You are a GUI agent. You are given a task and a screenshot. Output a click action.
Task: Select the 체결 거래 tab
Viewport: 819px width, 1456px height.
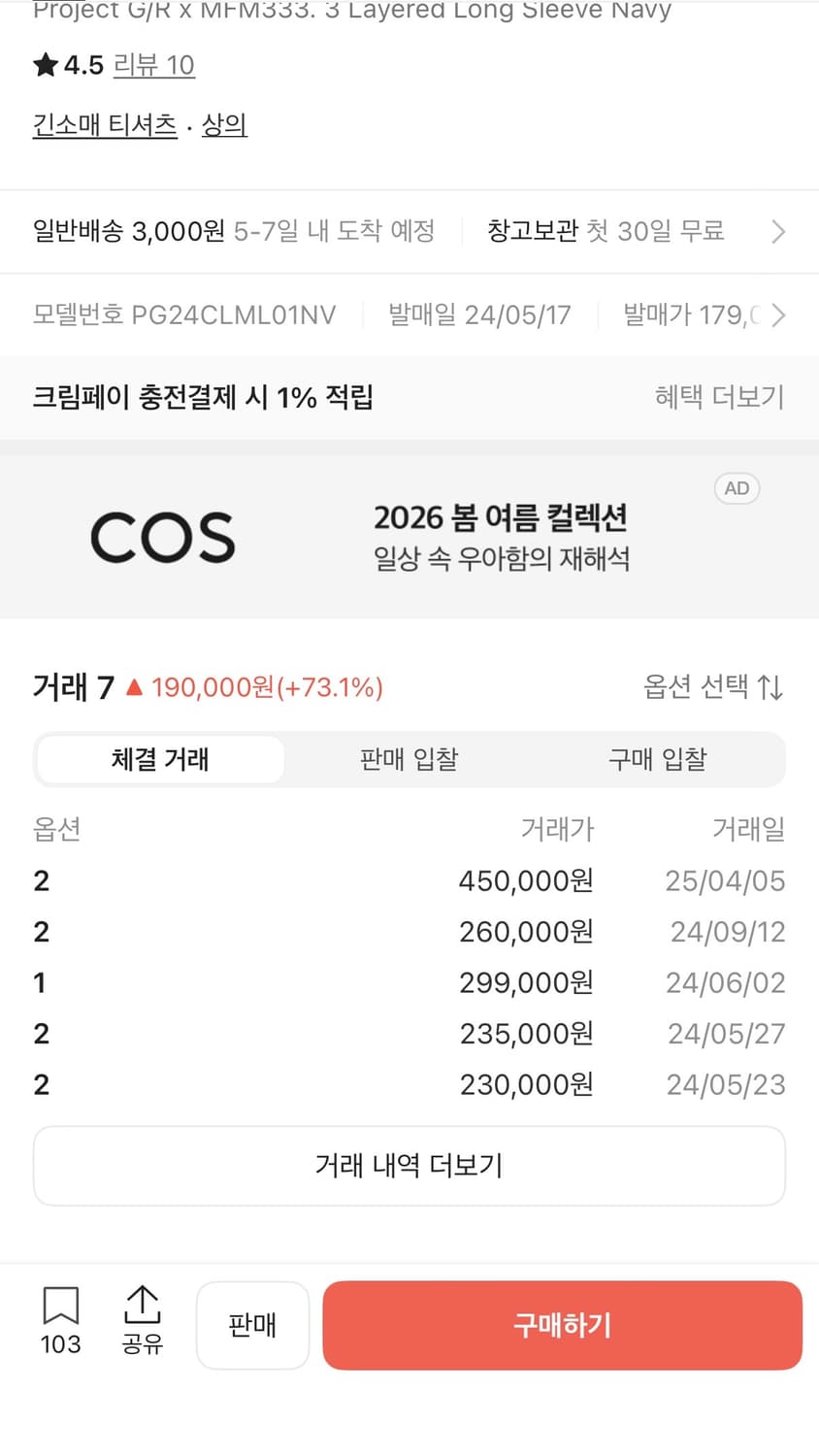click(x=159, y=760)
